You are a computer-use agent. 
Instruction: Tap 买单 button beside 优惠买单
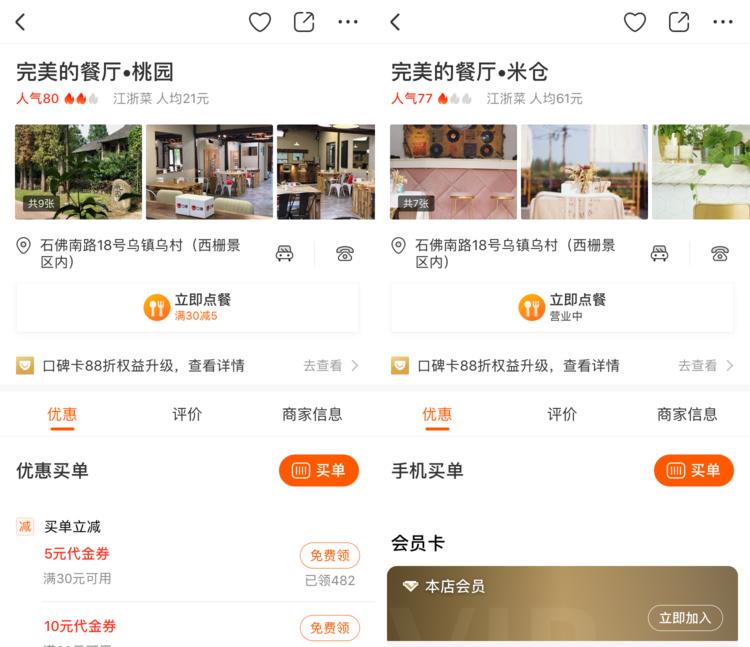point(319,471)
